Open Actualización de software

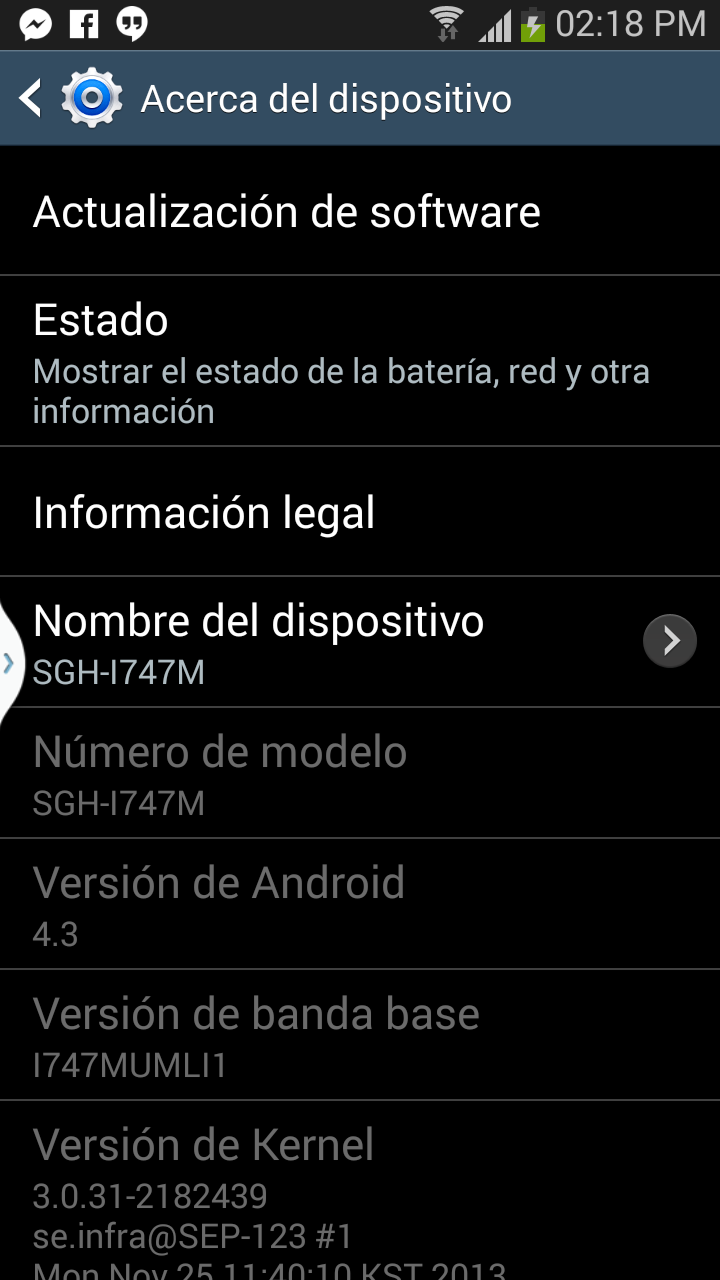[x=360, y=211]
